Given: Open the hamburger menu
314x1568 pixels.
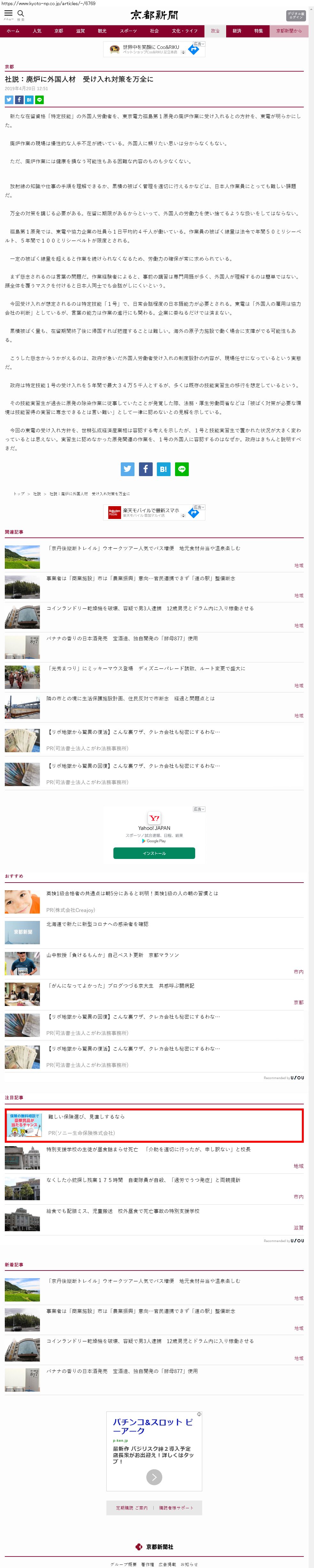Looking at the screenshot, I should (x=8, y=14).
